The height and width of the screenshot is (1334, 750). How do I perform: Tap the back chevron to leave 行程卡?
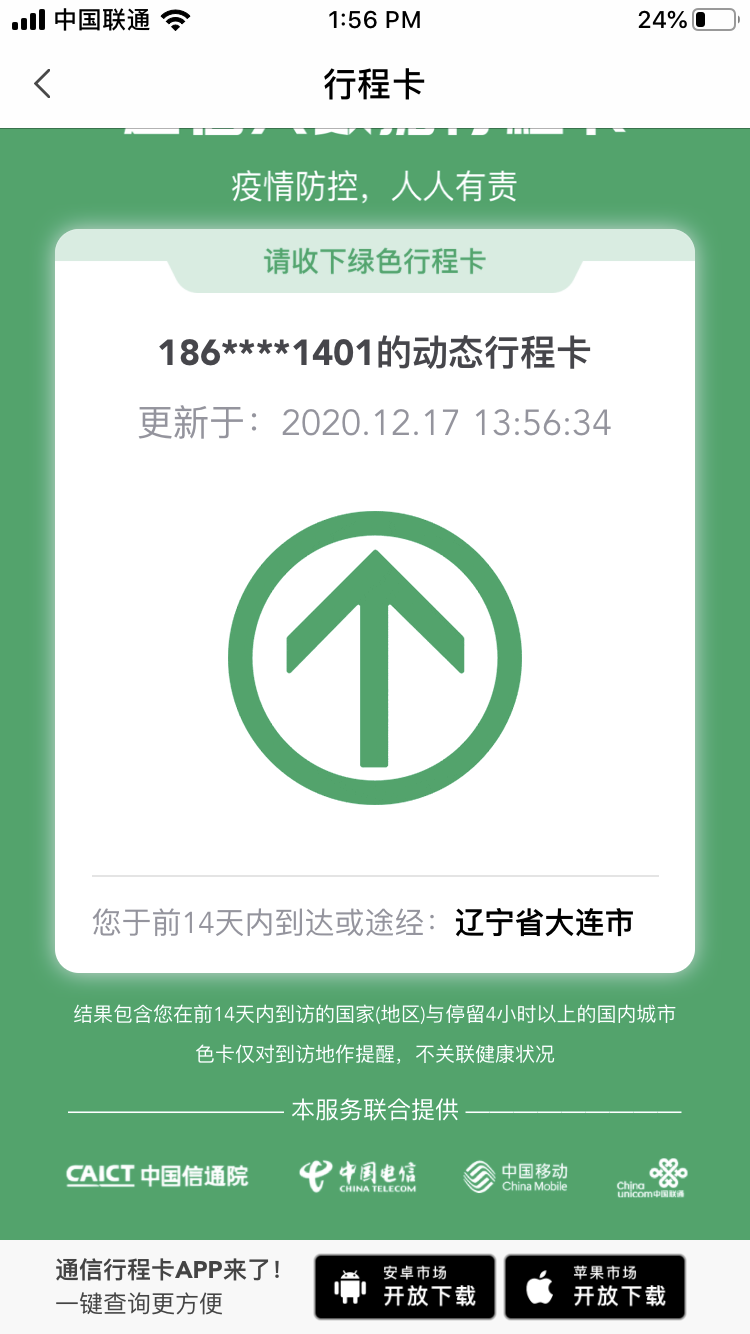point(42,84)
